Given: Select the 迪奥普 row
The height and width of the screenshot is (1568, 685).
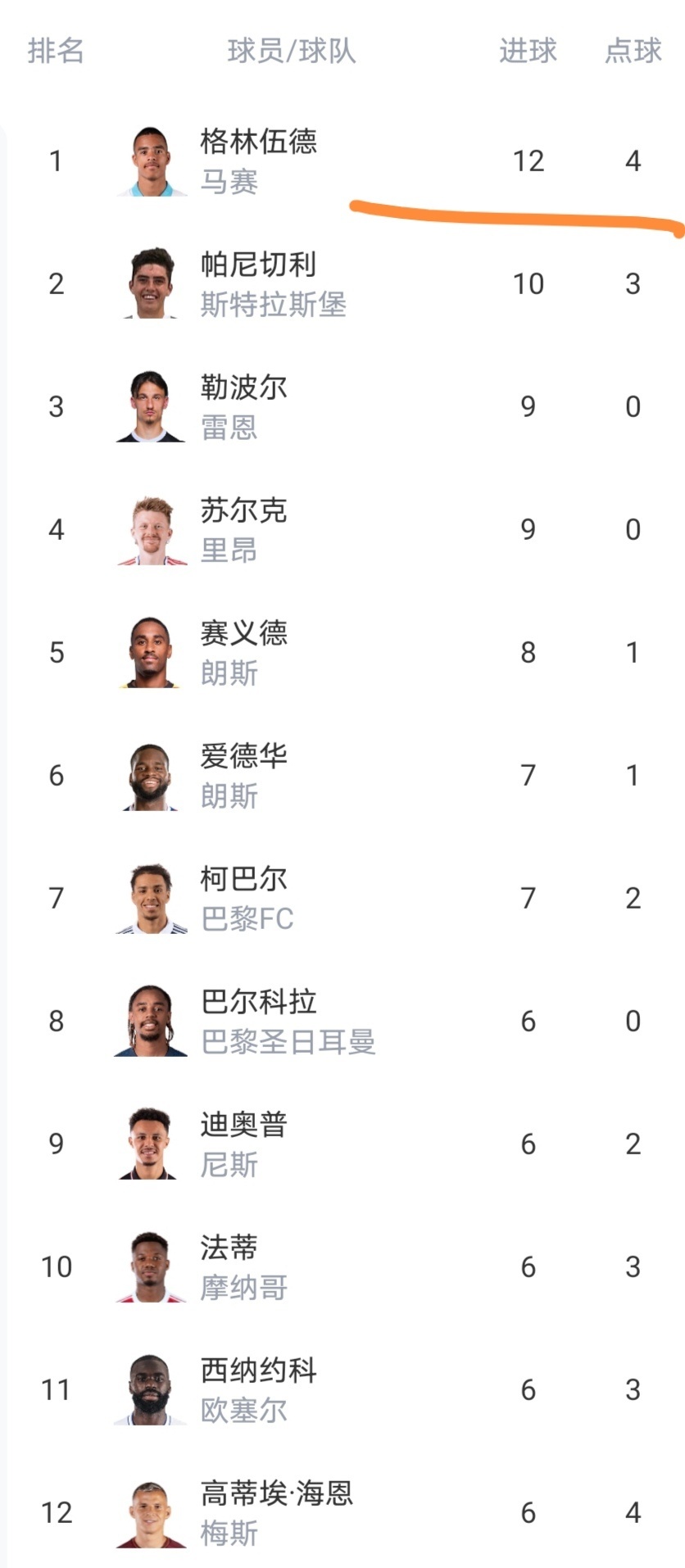Looking at the screenshot, I should pyautogui.click(x=243, y=1126).
